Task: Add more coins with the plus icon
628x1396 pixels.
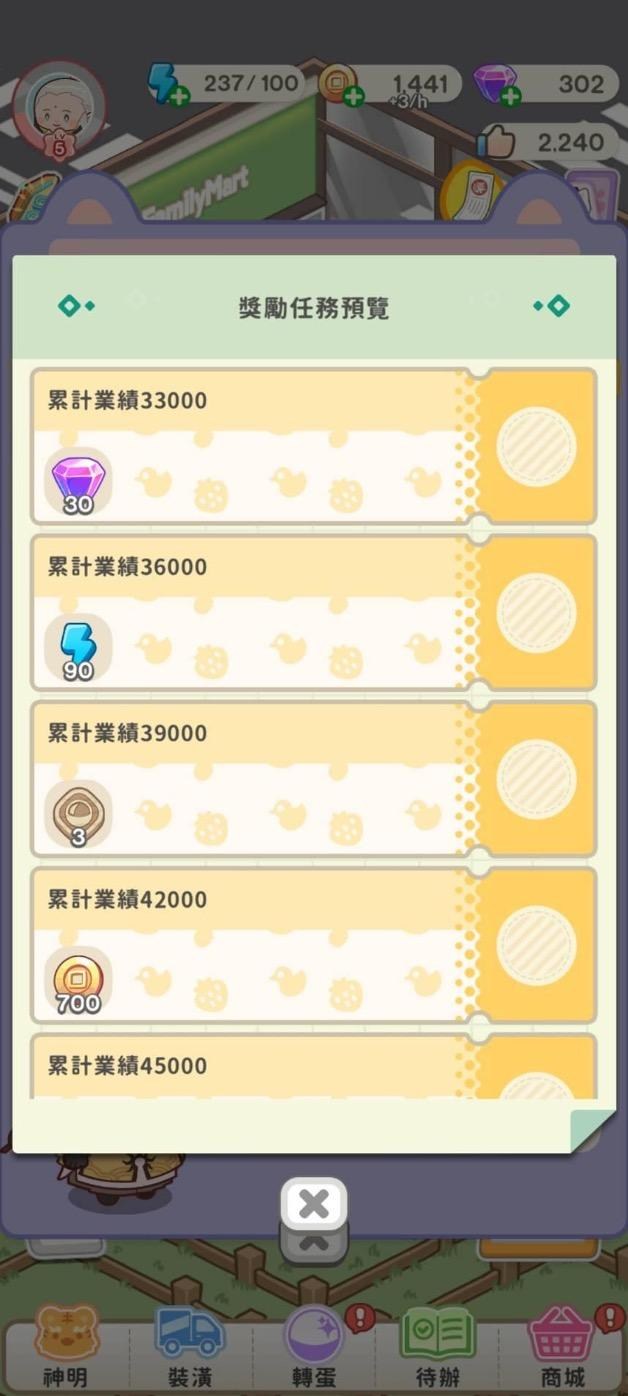Action: click(x=354, y=97)
